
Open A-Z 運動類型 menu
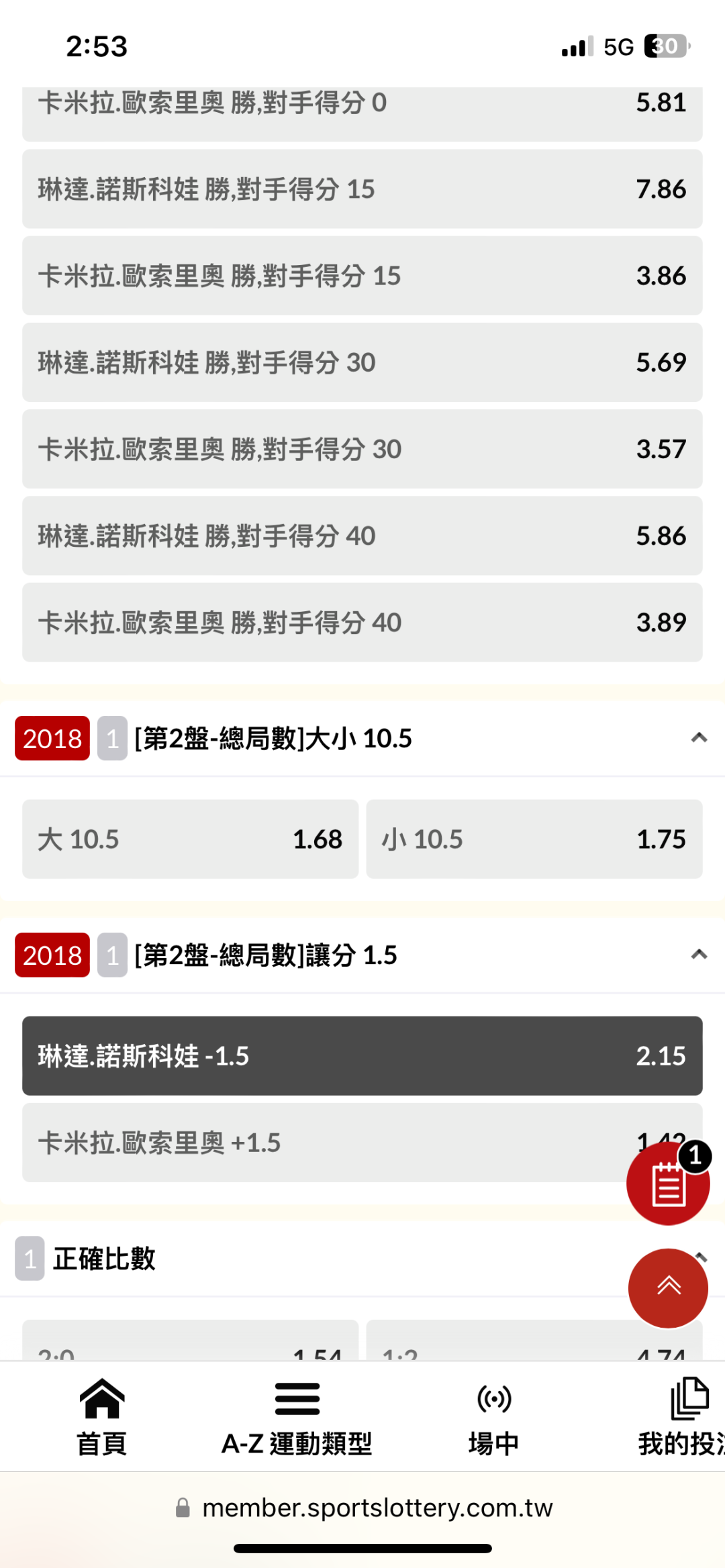click(x=297, y=1417)
